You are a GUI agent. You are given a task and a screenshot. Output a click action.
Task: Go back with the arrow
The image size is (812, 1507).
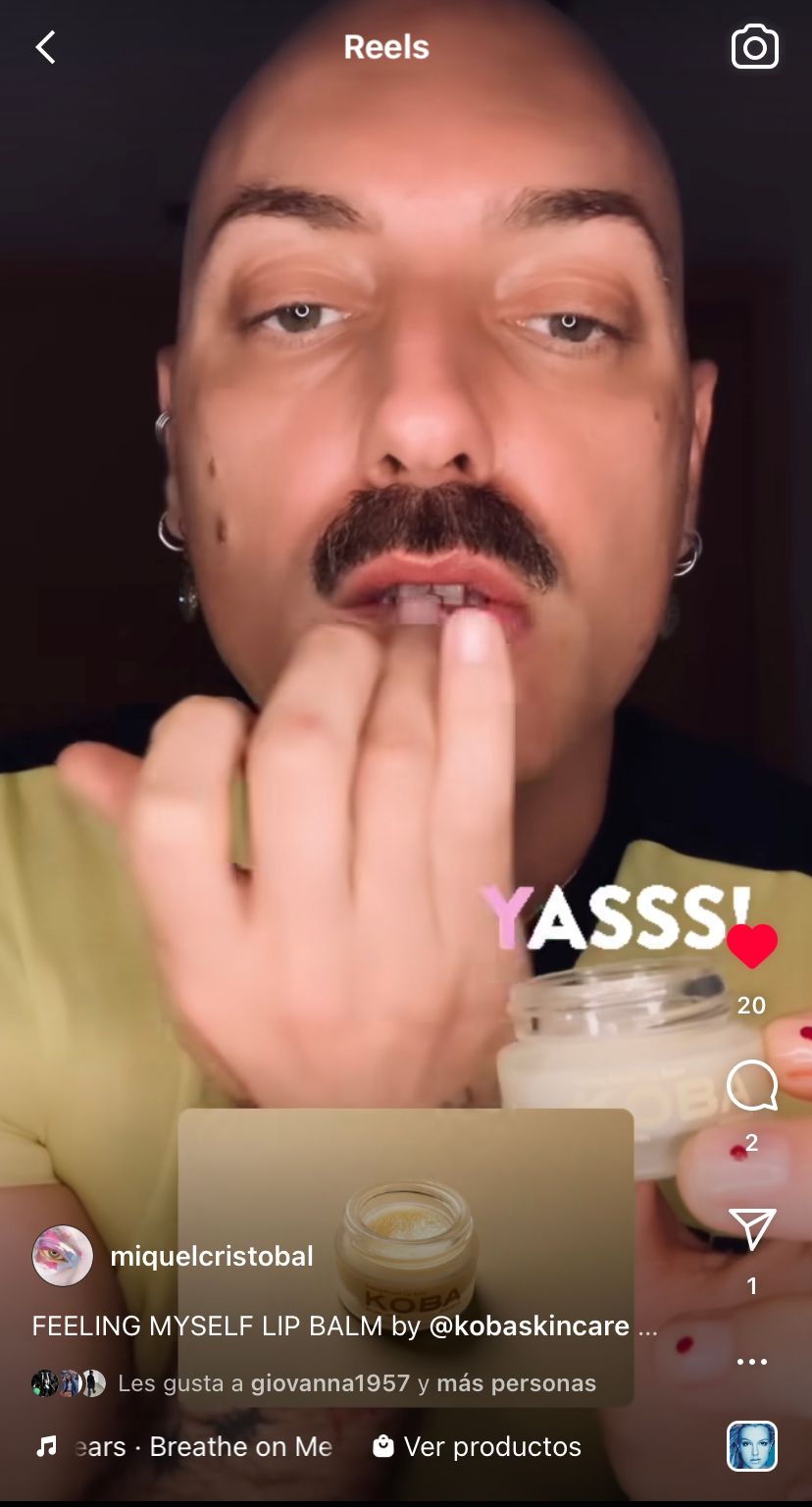45,47
